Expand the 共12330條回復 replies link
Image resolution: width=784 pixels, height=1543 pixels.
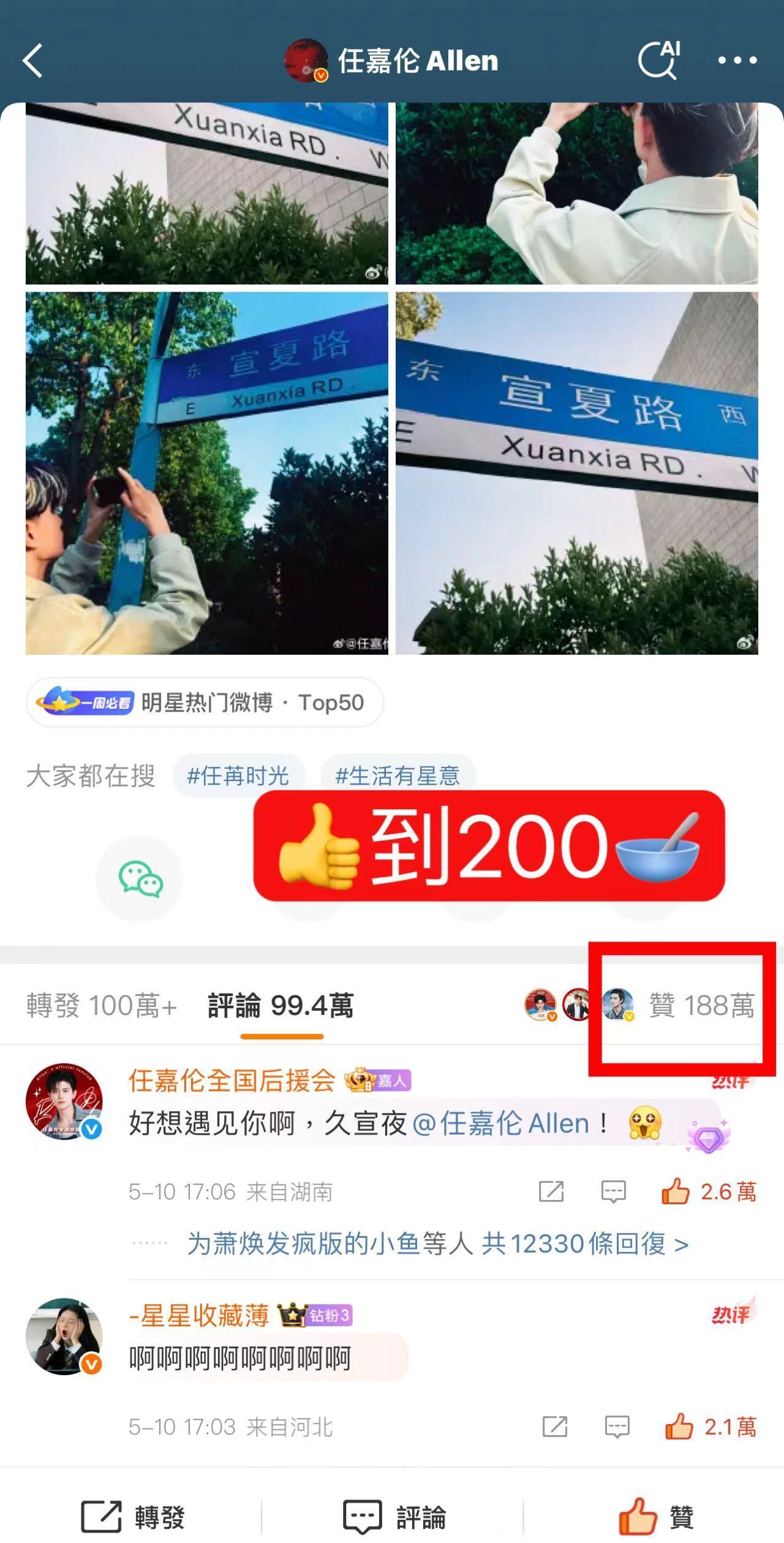tap(437, 1243)
